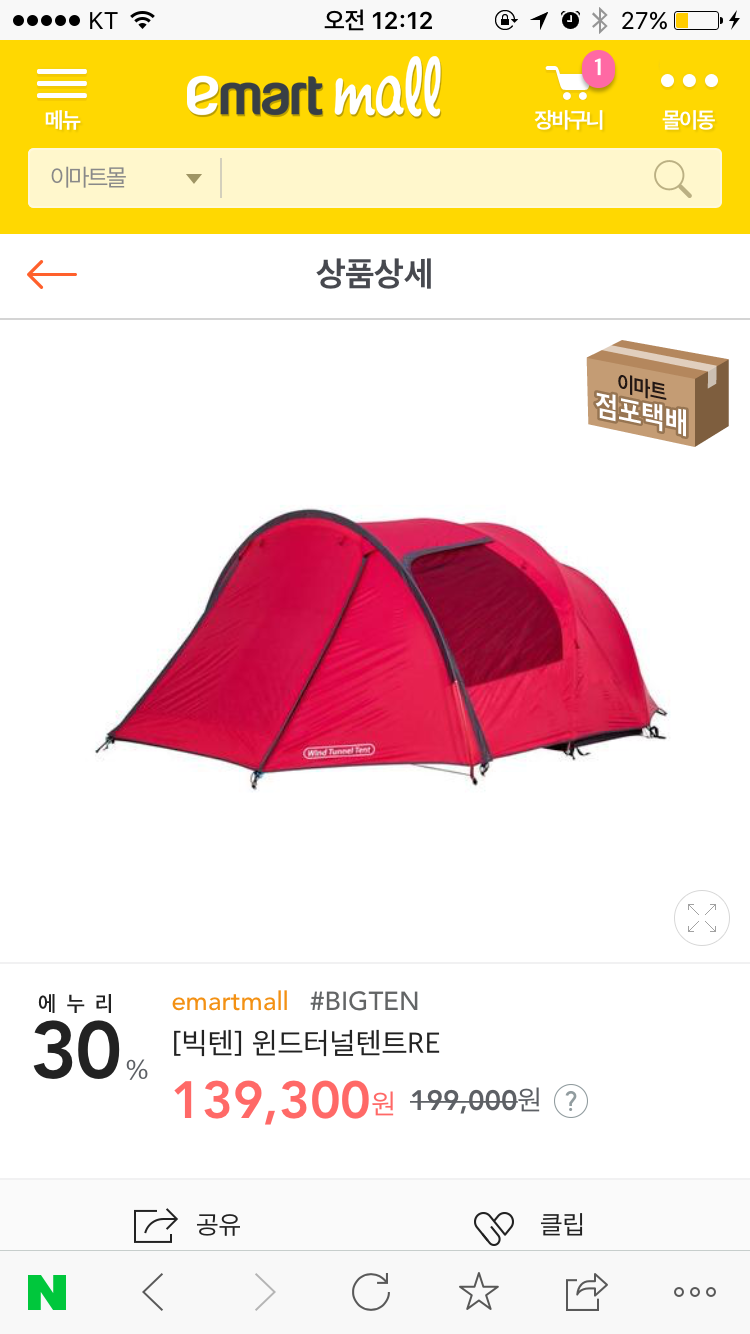Open the 몰이동 mall switcher

(x=688, y=98)
